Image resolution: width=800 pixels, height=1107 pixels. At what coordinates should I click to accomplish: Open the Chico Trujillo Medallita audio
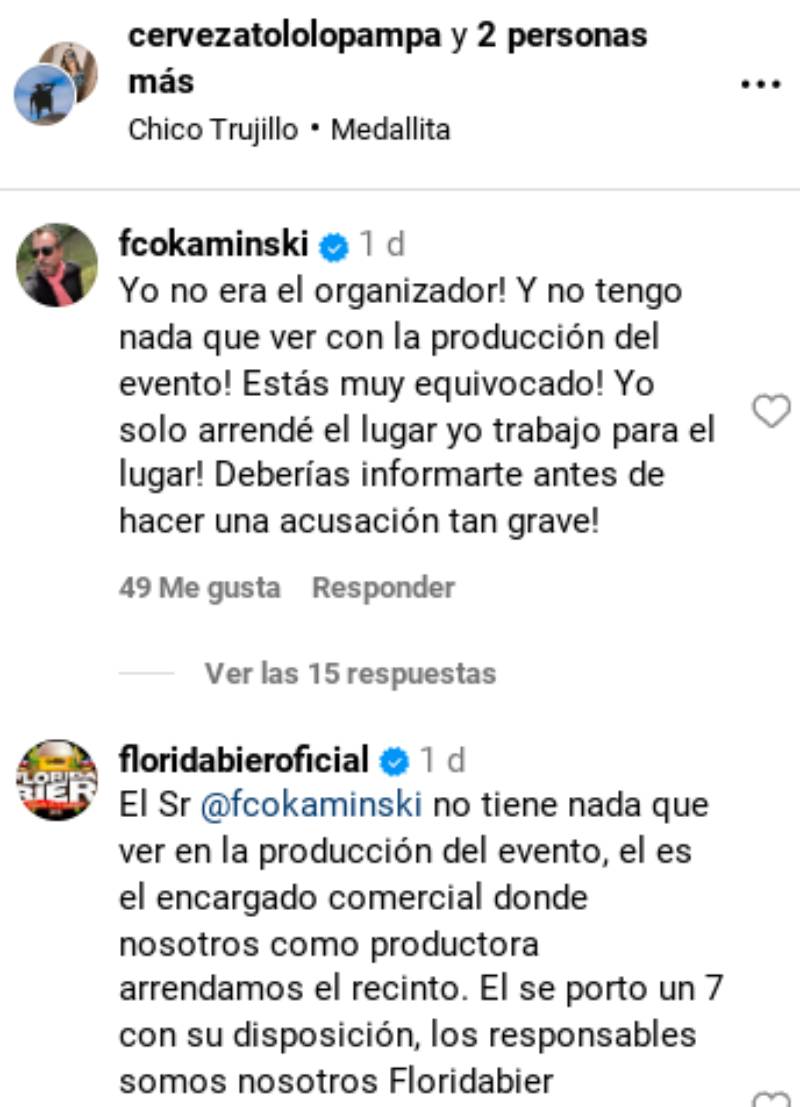coord(289,130)
